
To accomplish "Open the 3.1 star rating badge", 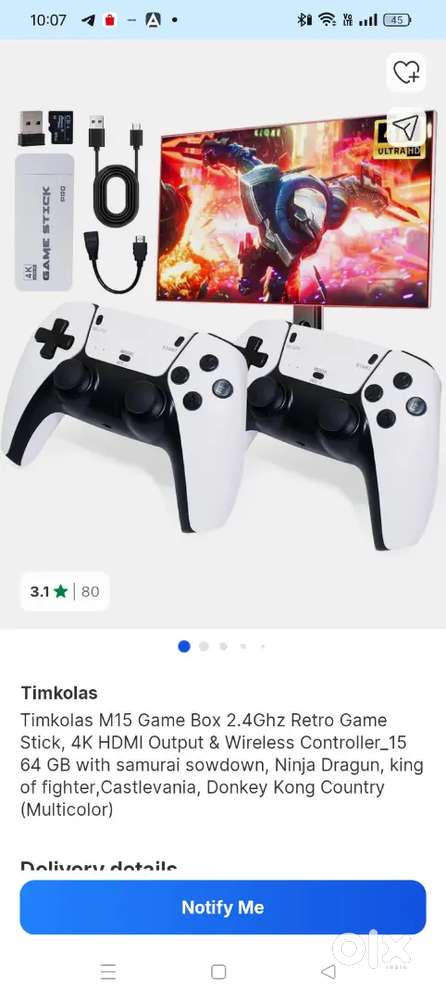I will coord(65,591).
